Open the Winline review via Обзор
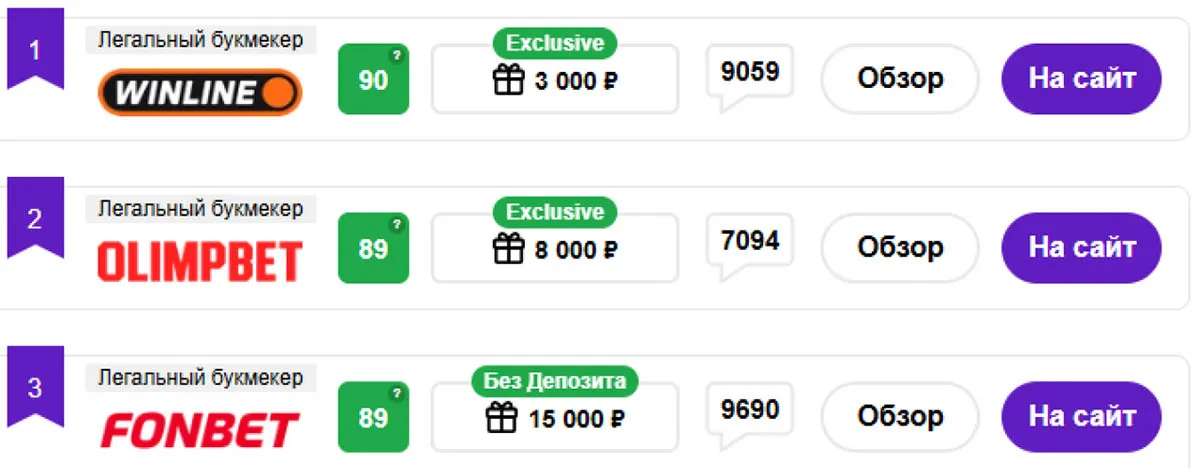This screenshot has height=468, width=1200. [x=899, y=79]
